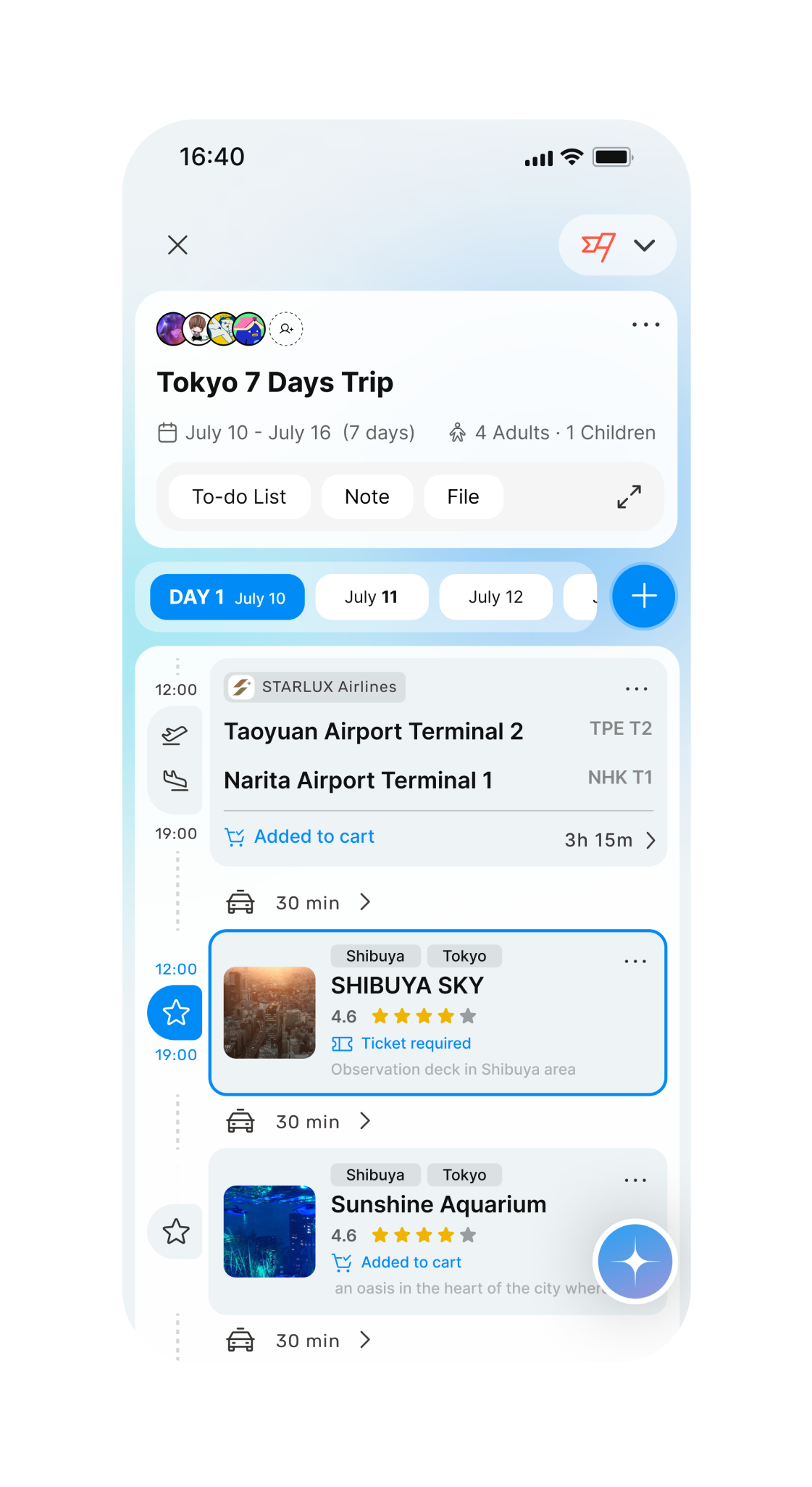Open the Note section
Screen dimensions: 812x1487
[x=367, y=497]
